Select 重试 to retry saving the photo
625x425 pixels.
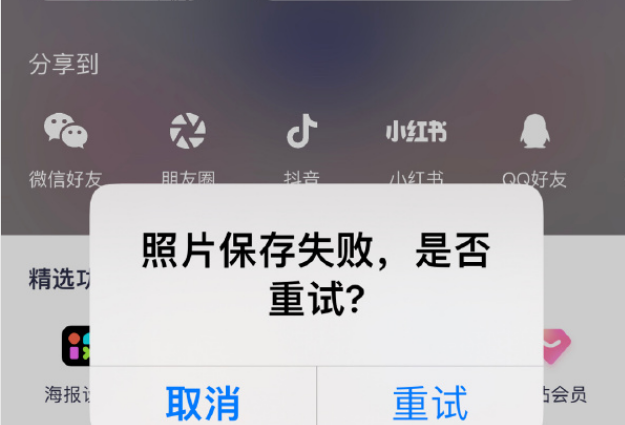(x=430, y=402)
